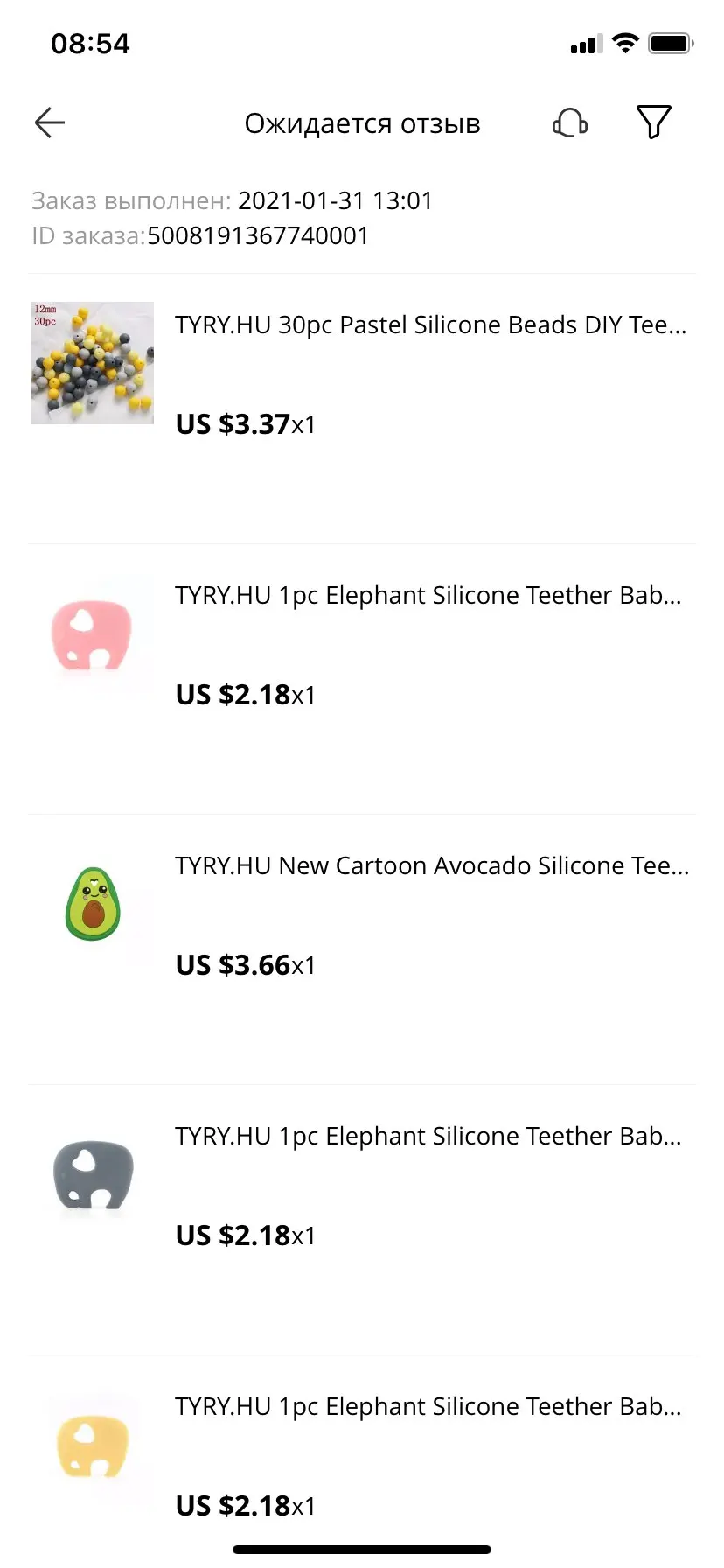Go back from the awaiting review screen

coord(50,123)
